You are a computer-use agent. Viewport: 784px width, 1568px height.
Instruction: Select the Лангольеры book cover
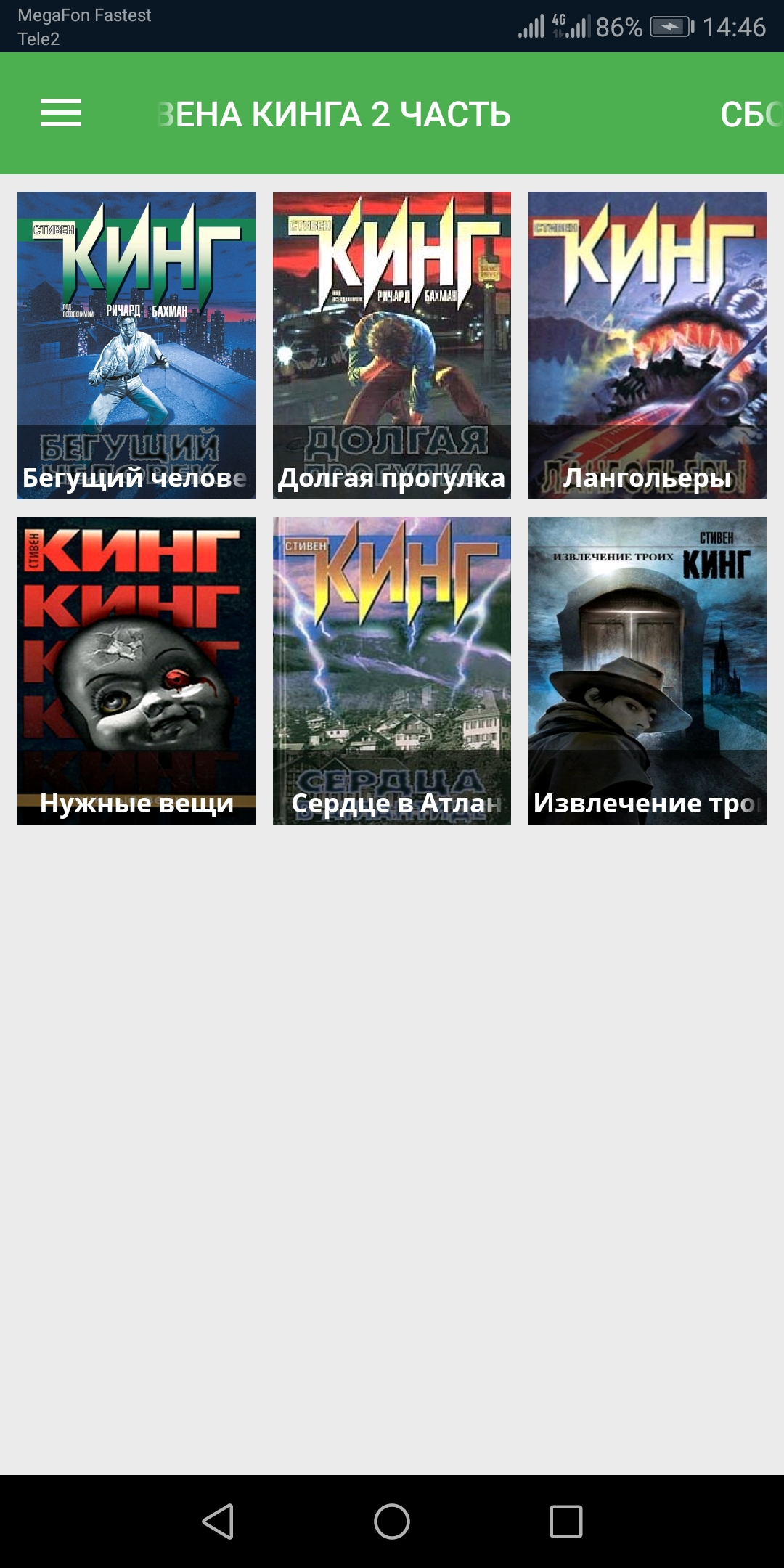coord(648,346)
